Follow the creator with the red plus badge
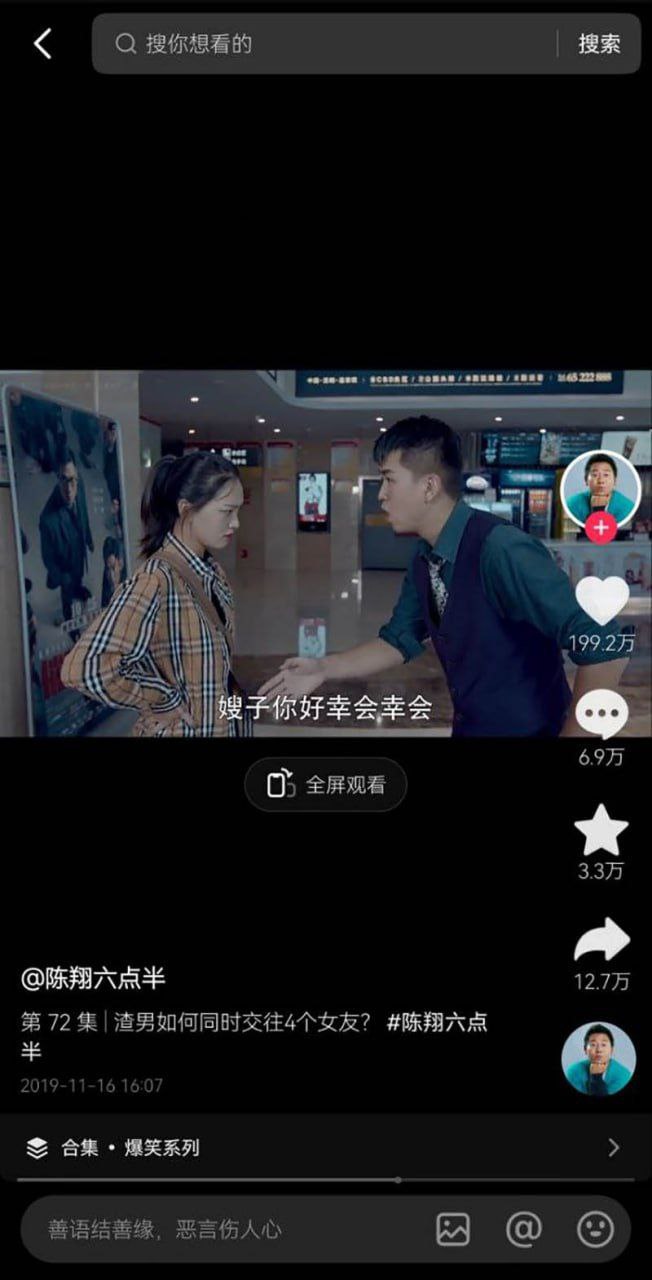This screenshot has height=1280, width=652. click(600, 528)
